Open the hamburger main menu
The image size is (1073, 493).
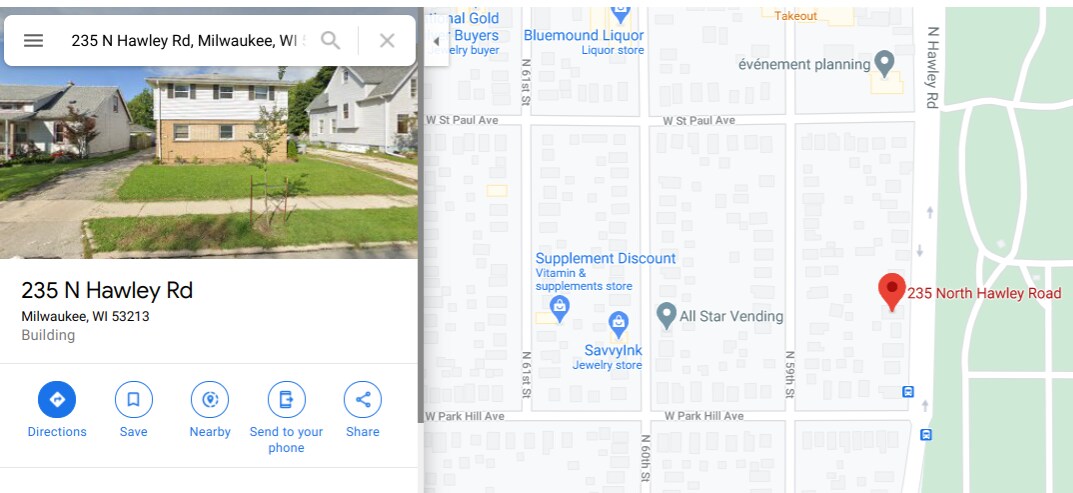pos(33,40)
